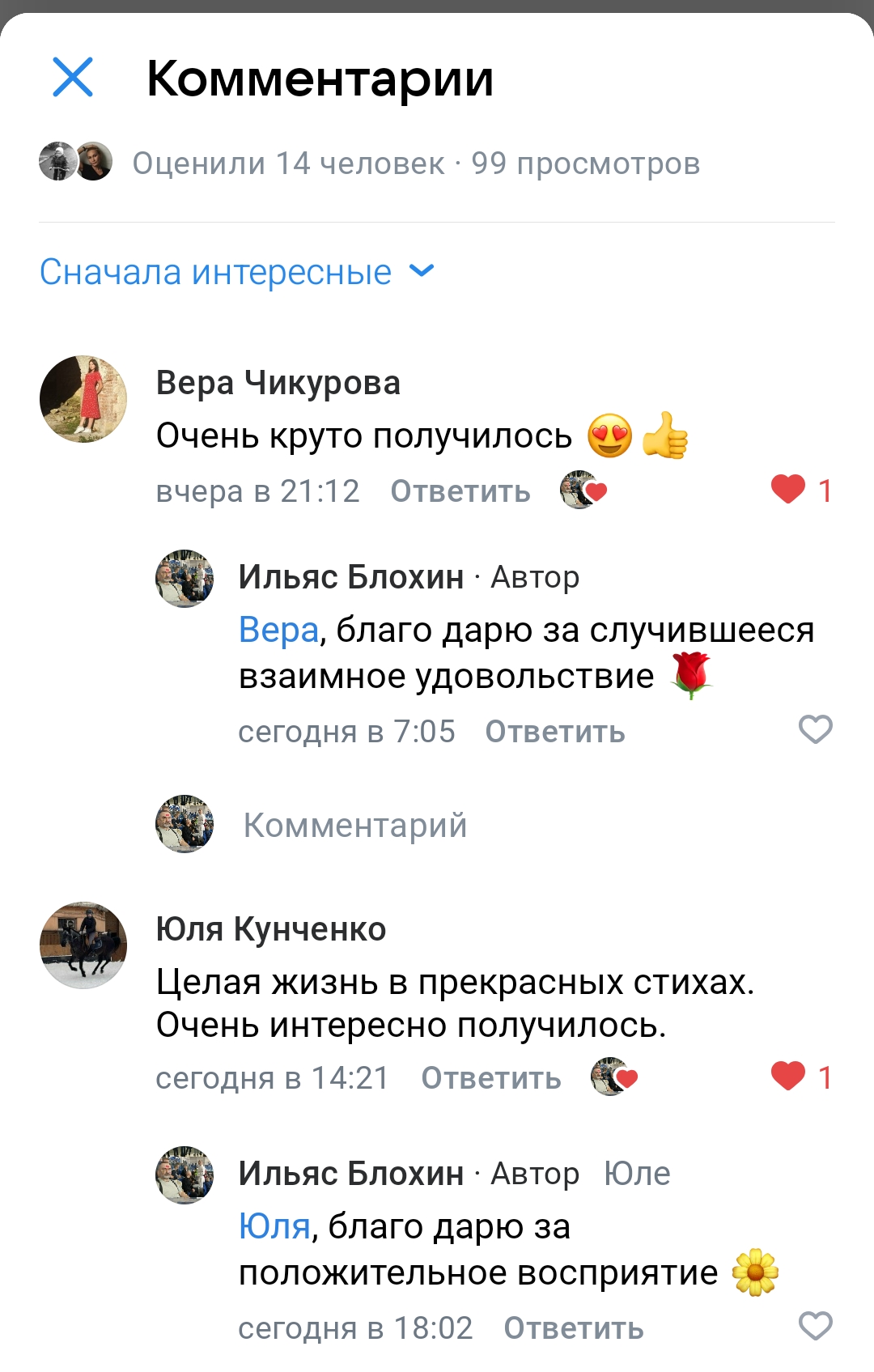The width and height of the screenshot is (874, 1372).
Task: Tap the Юля mention link
Action: [x=274, y=1227]
